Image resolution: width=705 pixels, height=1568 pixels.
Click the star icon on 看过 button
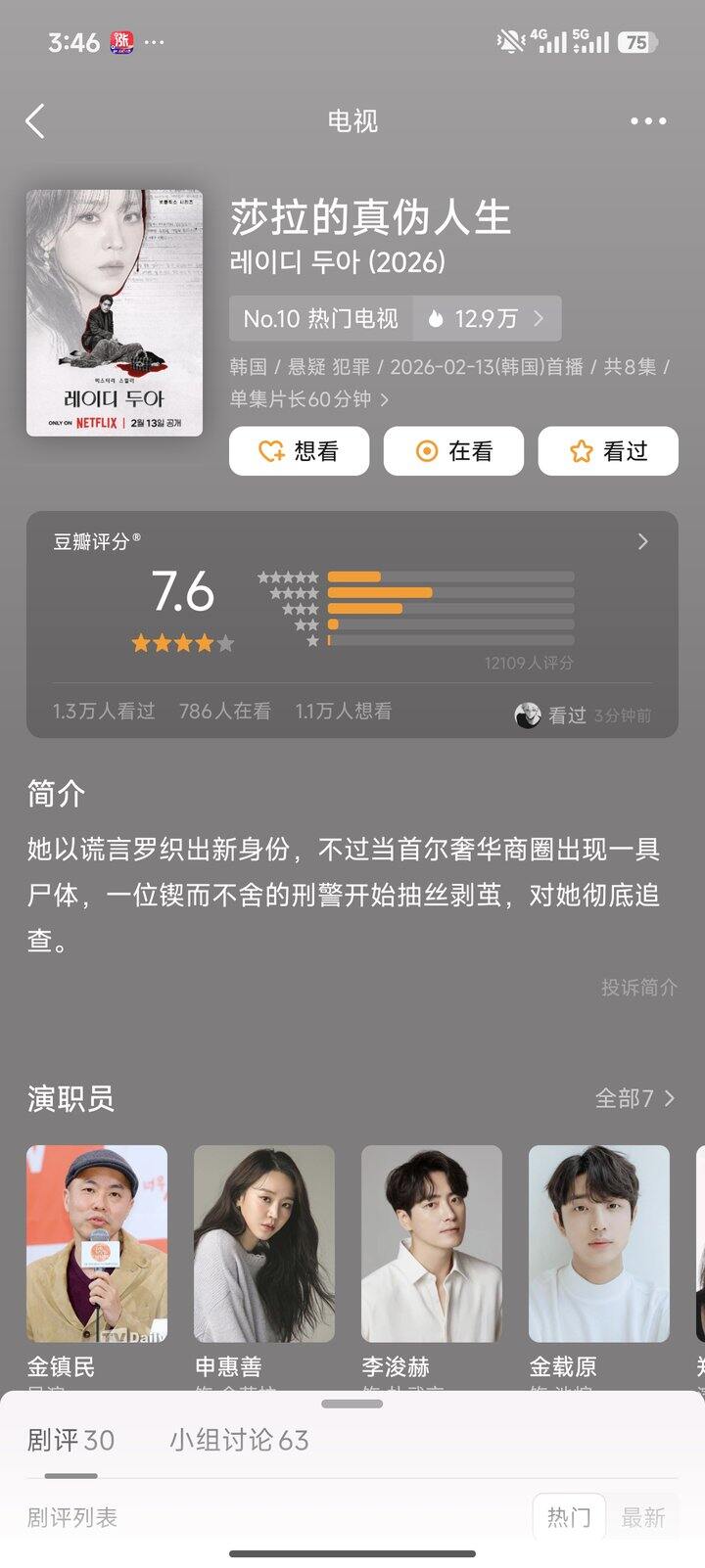[582, 450]
